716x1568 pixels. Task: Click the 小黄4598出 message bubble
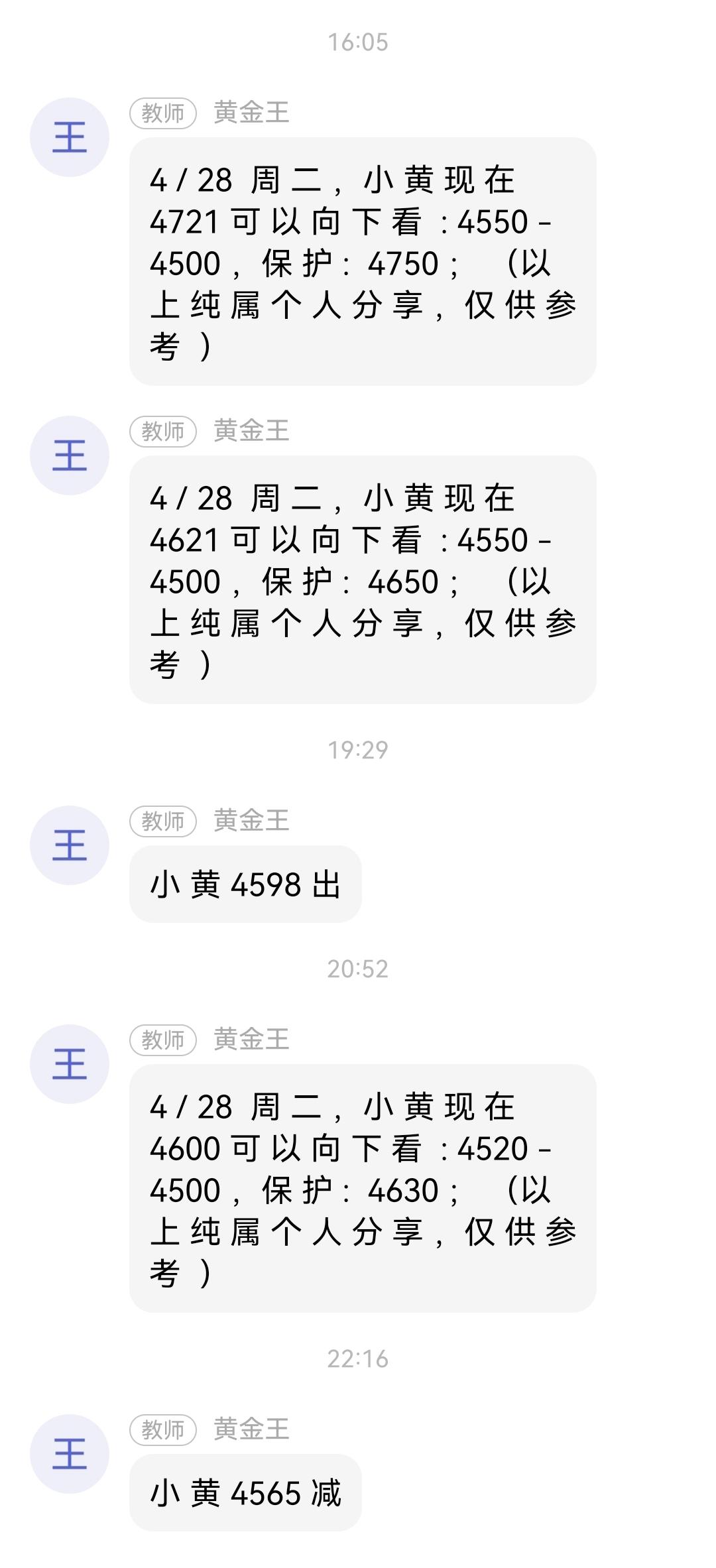(245, 885)
